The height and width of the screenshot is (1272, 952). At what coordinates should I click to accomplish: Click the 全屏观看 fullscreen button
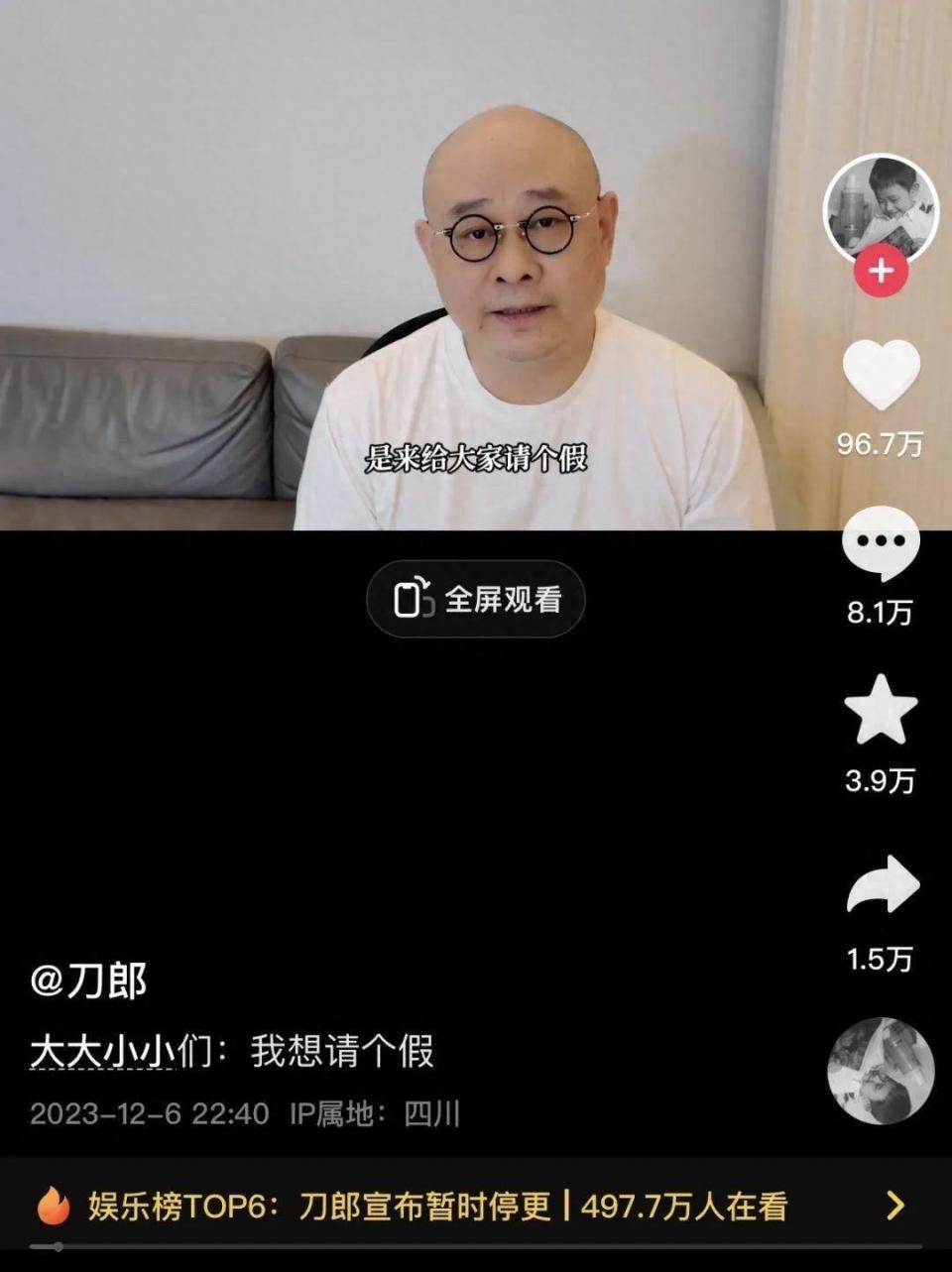click(x=476, y=599)
